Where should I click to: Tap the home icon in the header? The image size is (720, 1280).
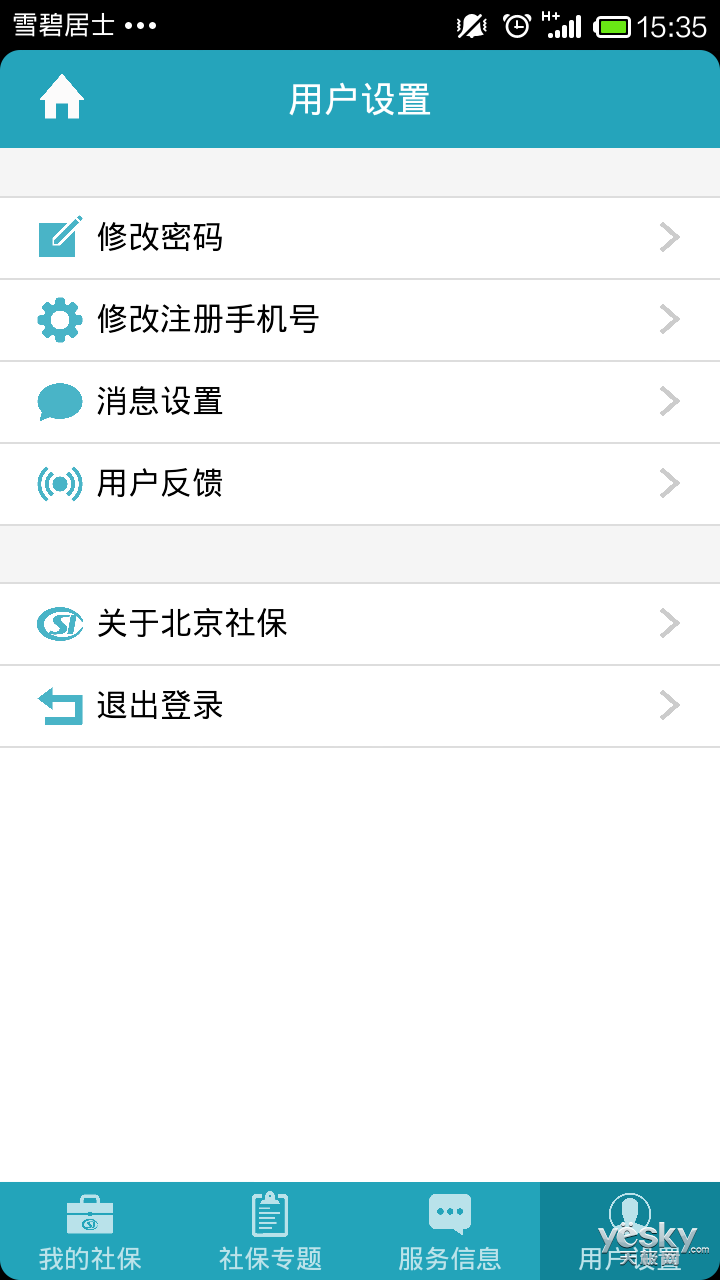(62, 98)
